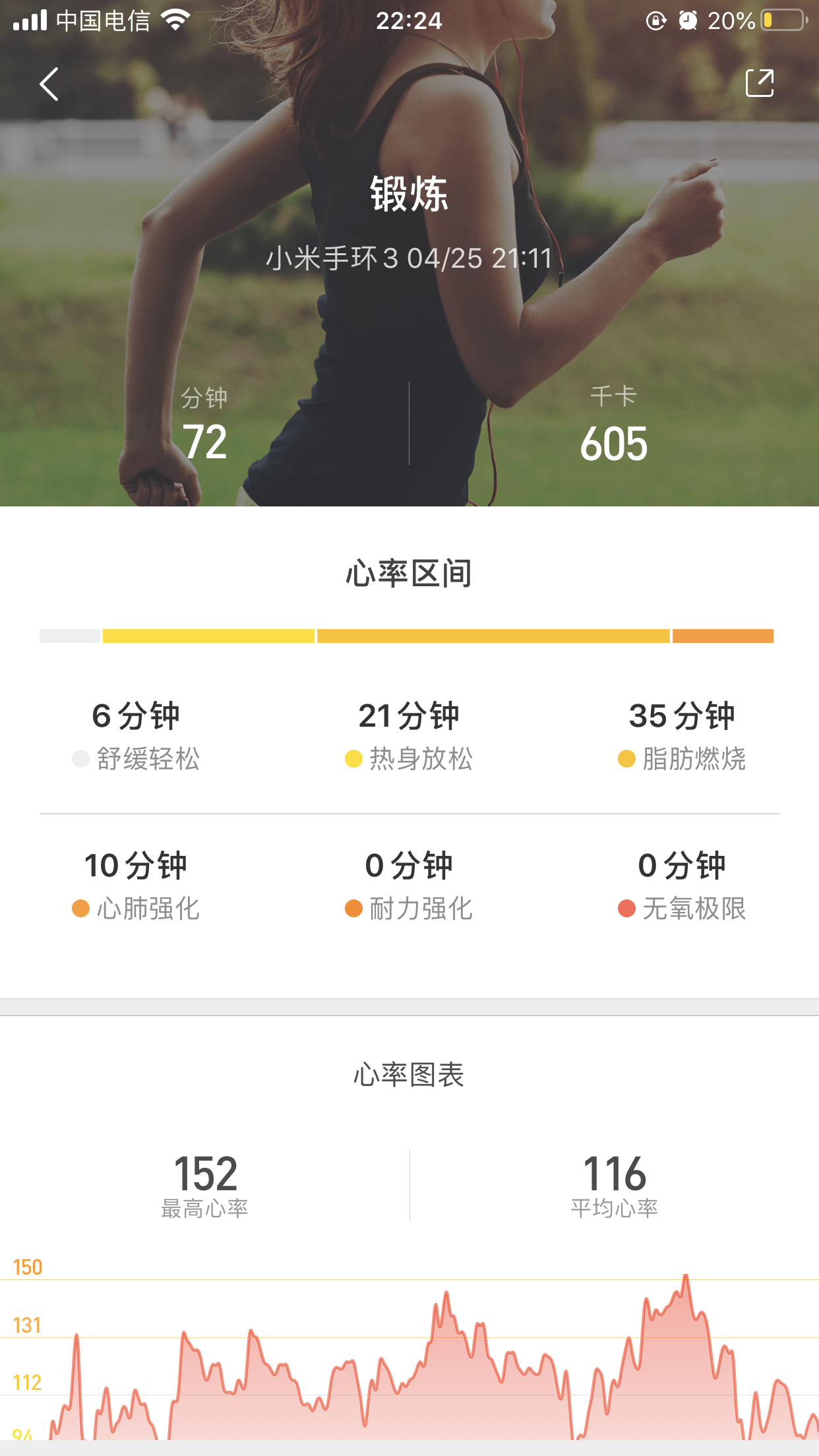This screenshot has height=1456, width=819.
Task: Tap the amber dot beside 脂肪燃烧
Action: [x=628, y=760]
